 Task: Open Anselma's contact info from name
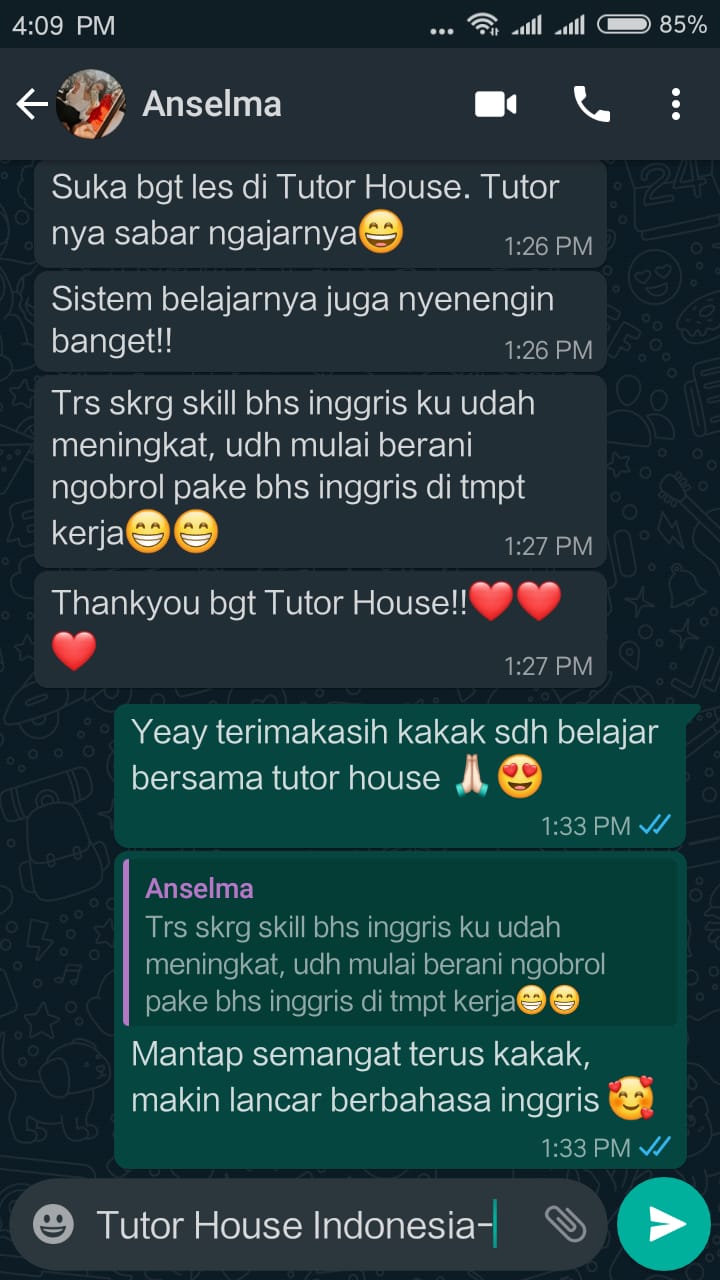(212, 104)
